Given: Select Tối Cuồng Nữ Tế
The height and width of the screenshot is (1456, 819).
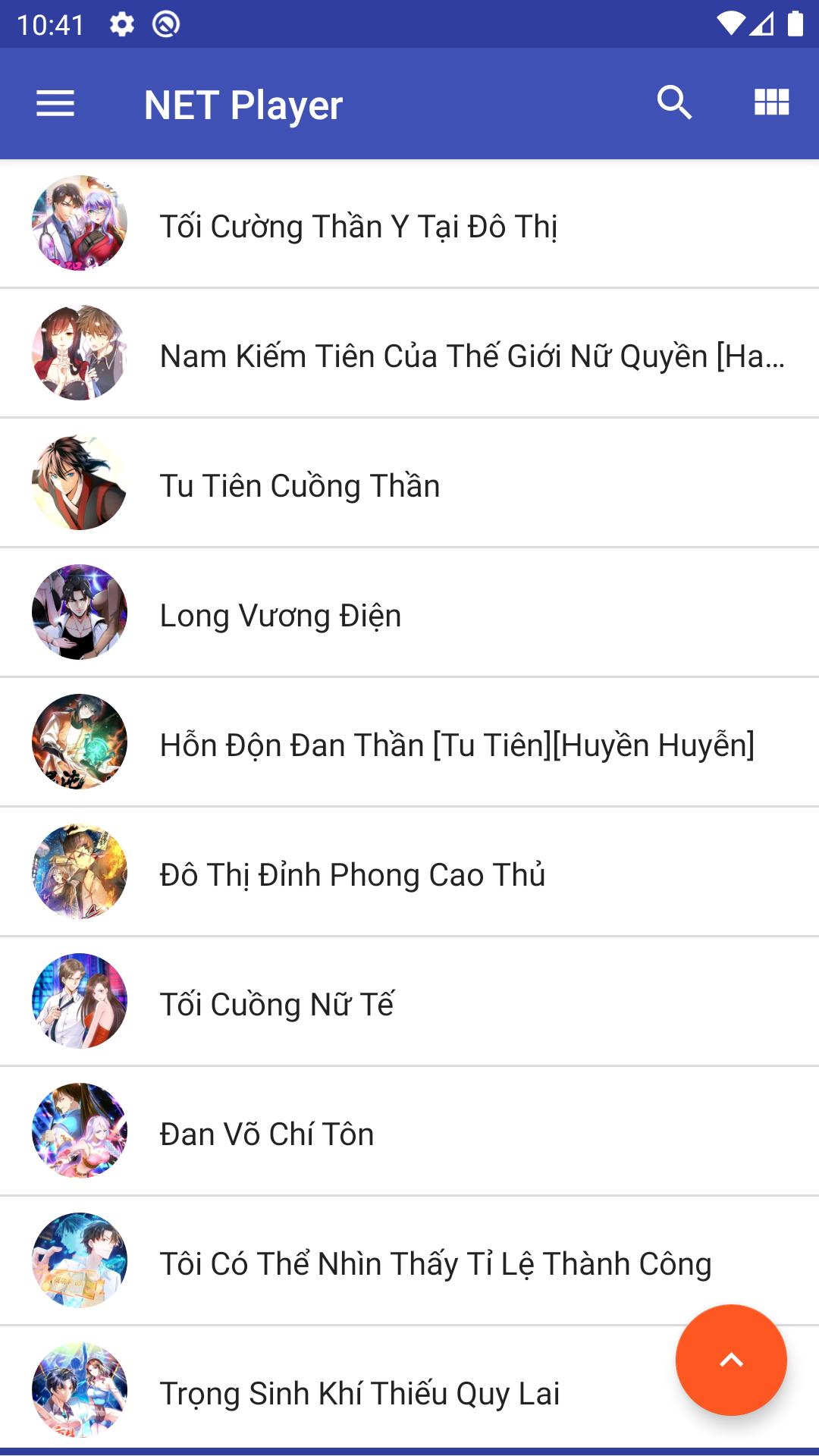Looking at the screenshot, I should [x=277, y=1004].
